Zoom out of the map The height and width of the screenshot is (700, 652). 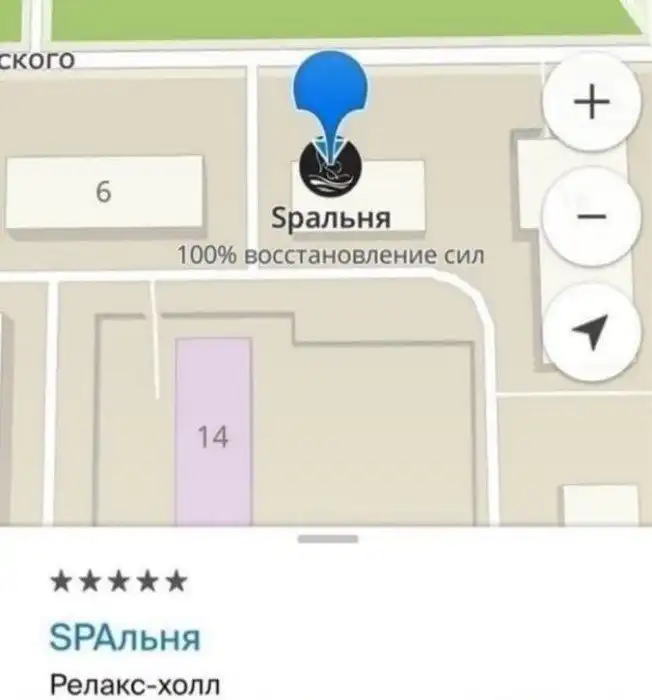click(x=592, y=217)
